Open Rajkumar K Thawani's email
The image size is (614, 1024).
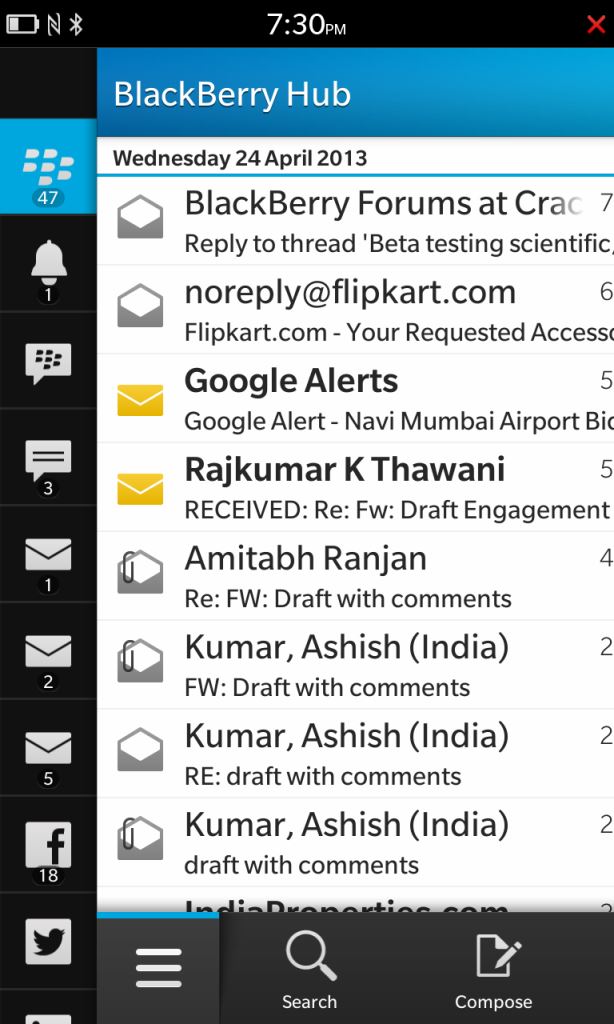[x=380, y=487]
